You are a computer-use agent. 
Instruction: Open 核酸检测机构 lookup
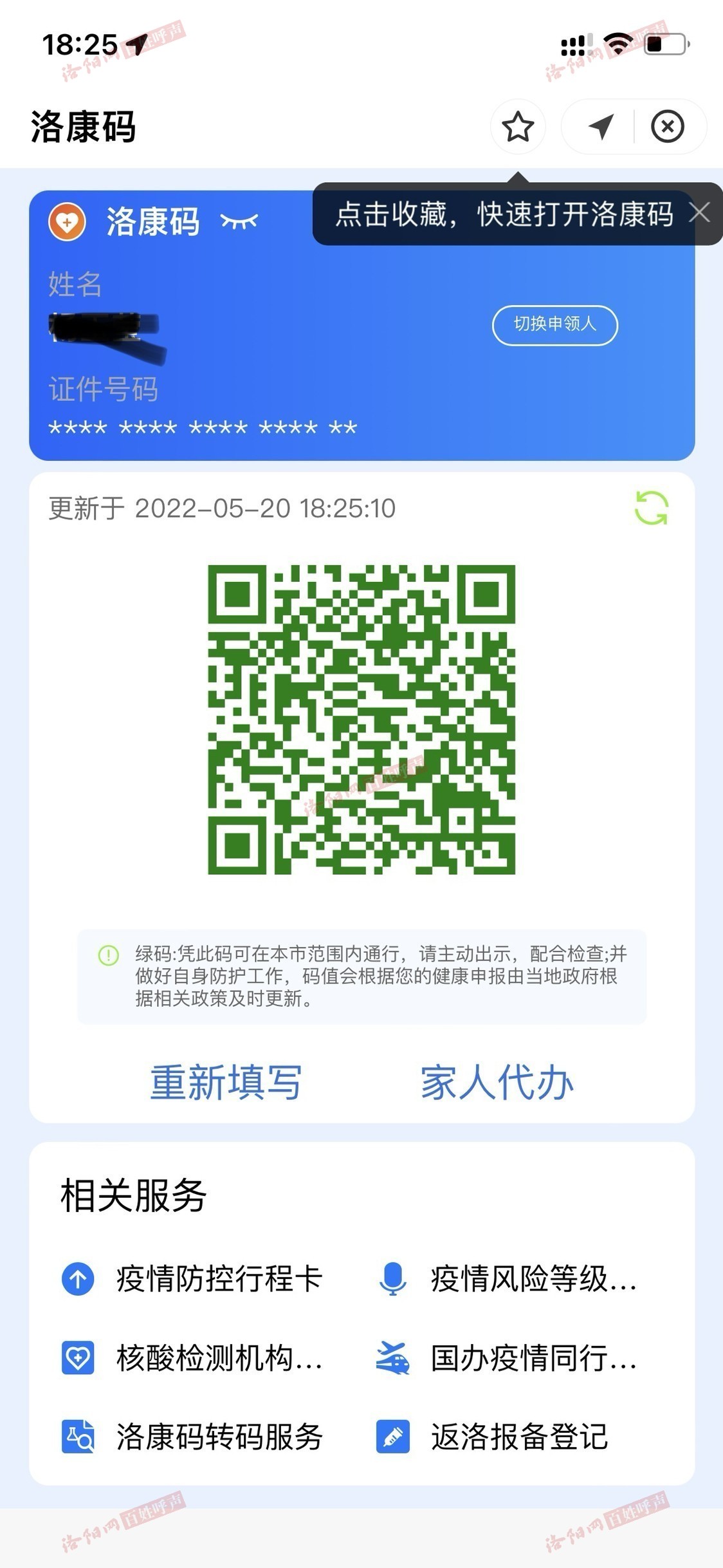click(x=192, y=1358)
